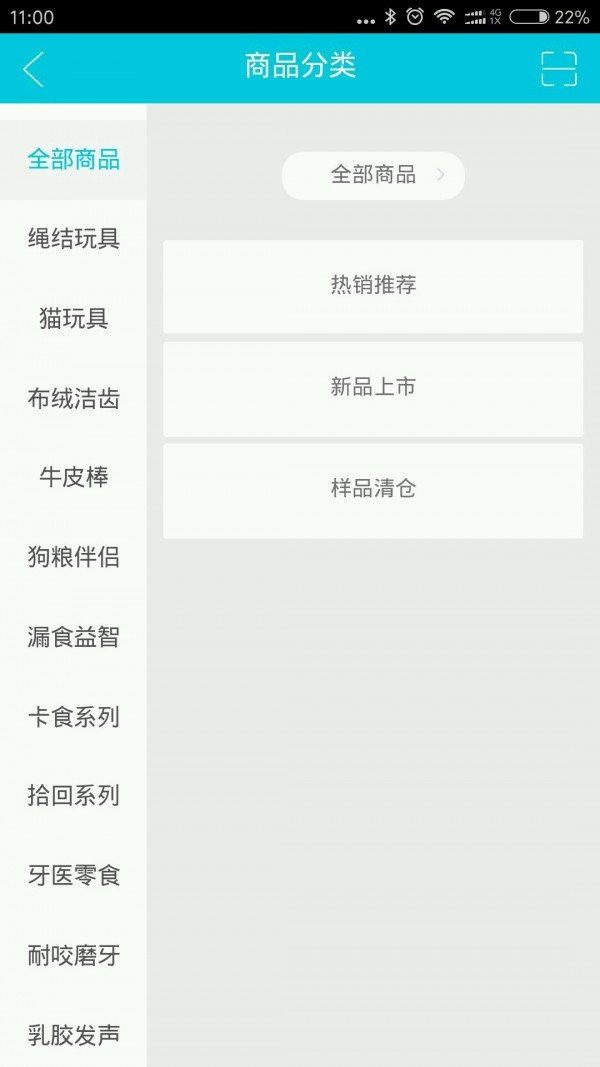Select the 牙医零食 category
Viewport: 600px width, 1067px height.
73,876
